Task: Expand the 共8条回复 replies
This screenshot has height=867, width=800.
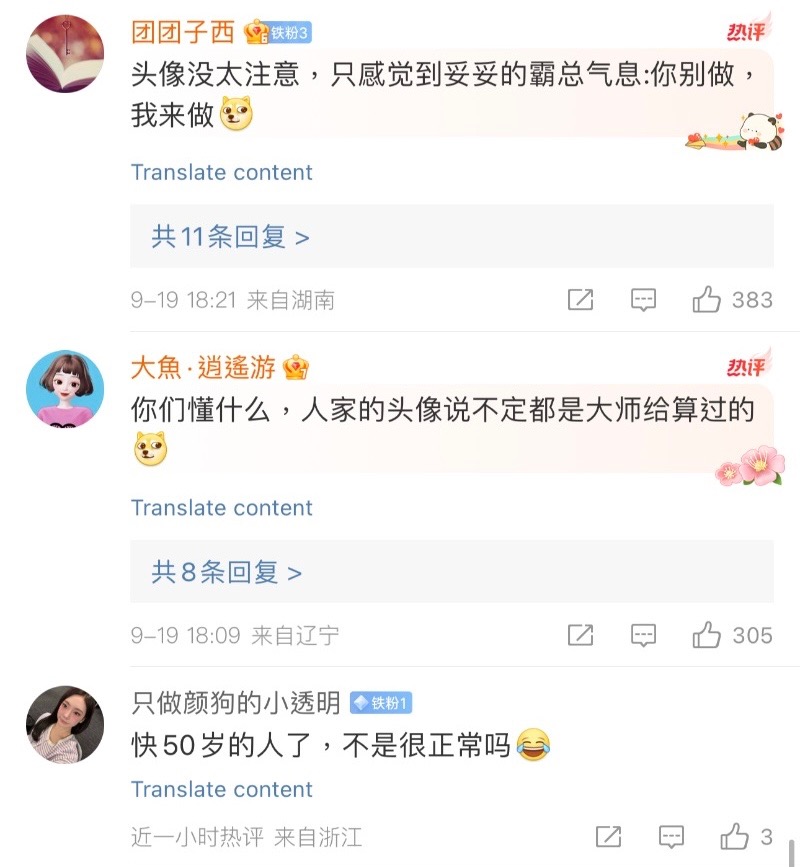Action: (x=227, y=572)
